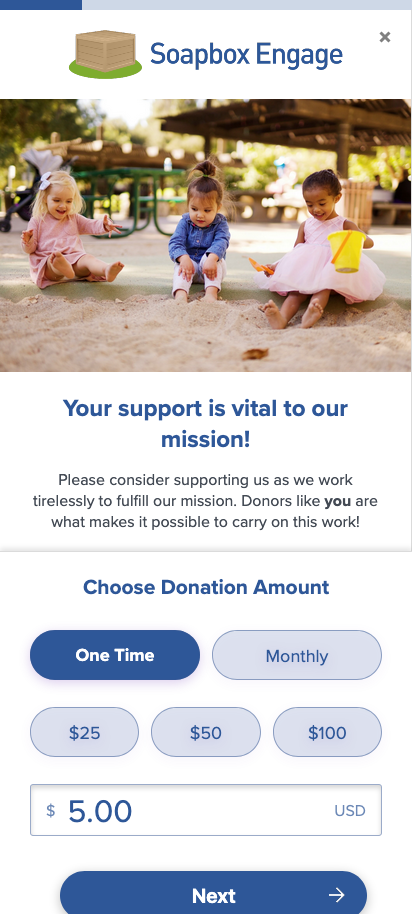Close the donation form
This screenshot has height=914, width=412.
pos(385,37)
